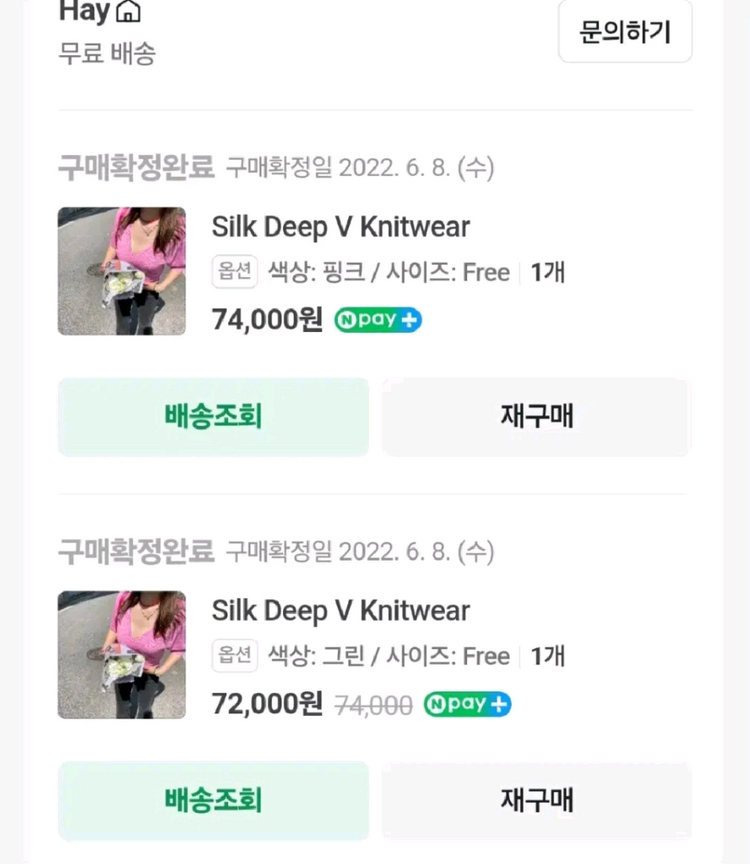Click the 옵션 badge on the second order
Viewport: 750px width, 864px height.
[234, 656]
